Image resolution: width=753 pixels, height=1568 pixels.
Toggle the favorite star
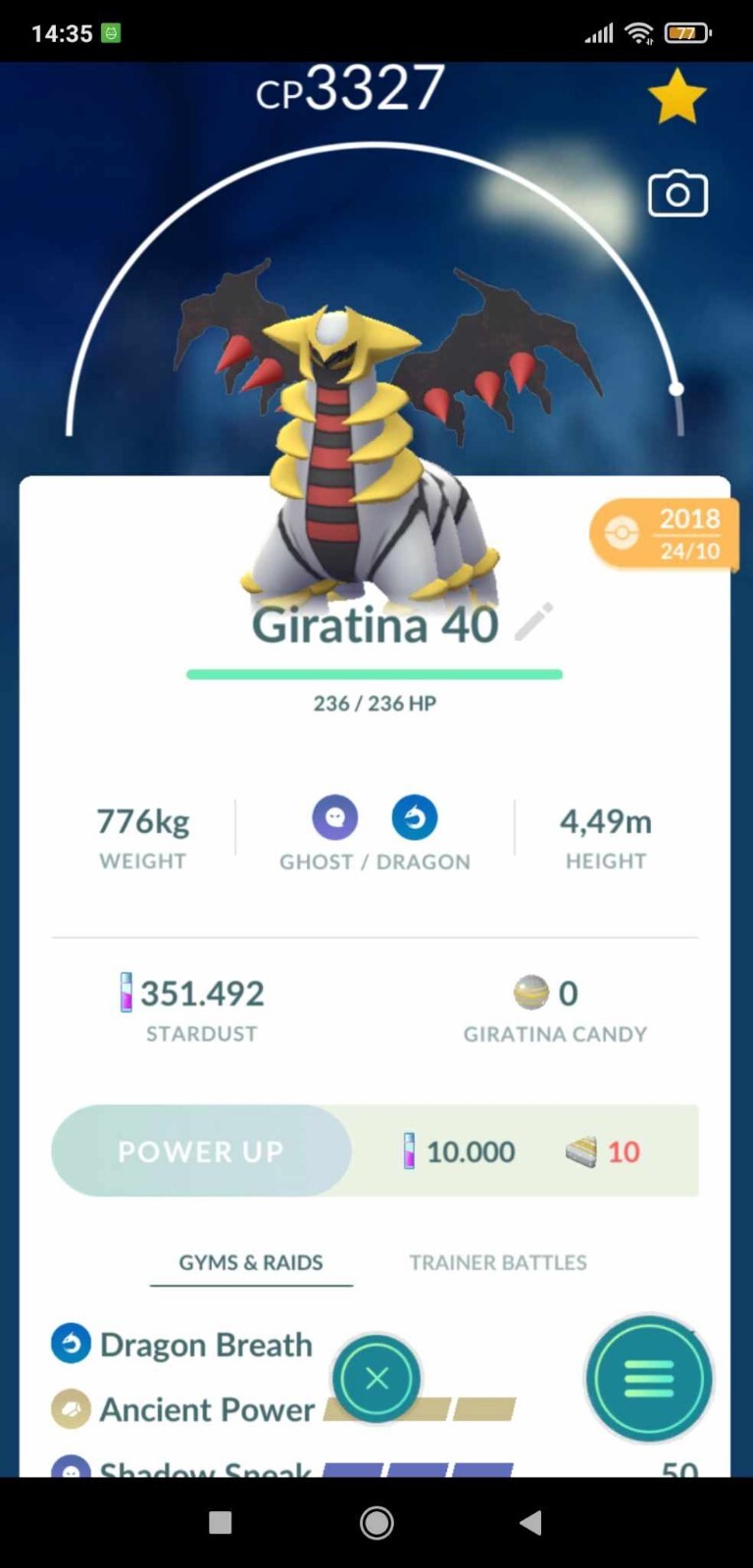tap(677, 97)
